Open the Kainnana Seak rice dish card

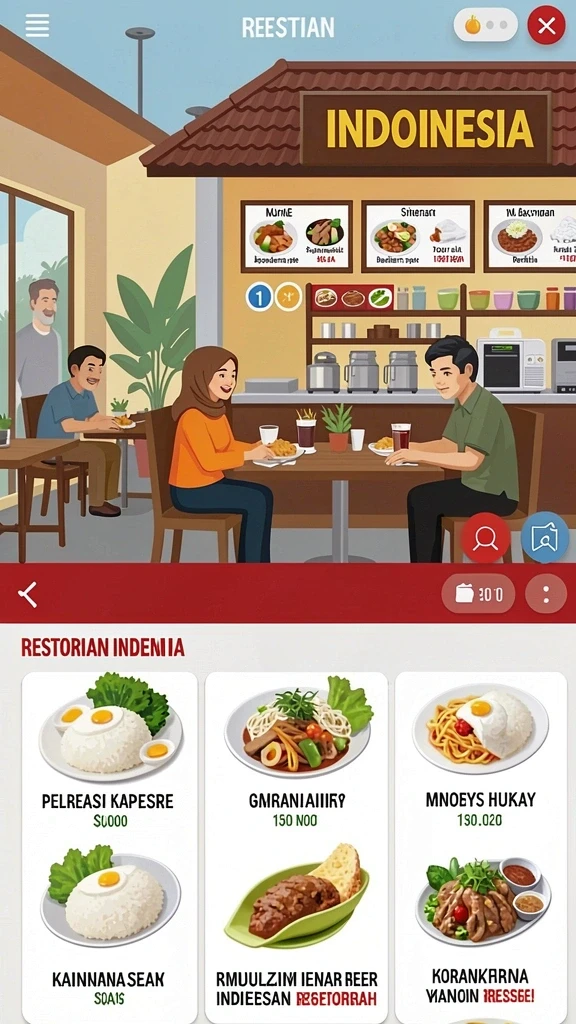click(110, 934)
